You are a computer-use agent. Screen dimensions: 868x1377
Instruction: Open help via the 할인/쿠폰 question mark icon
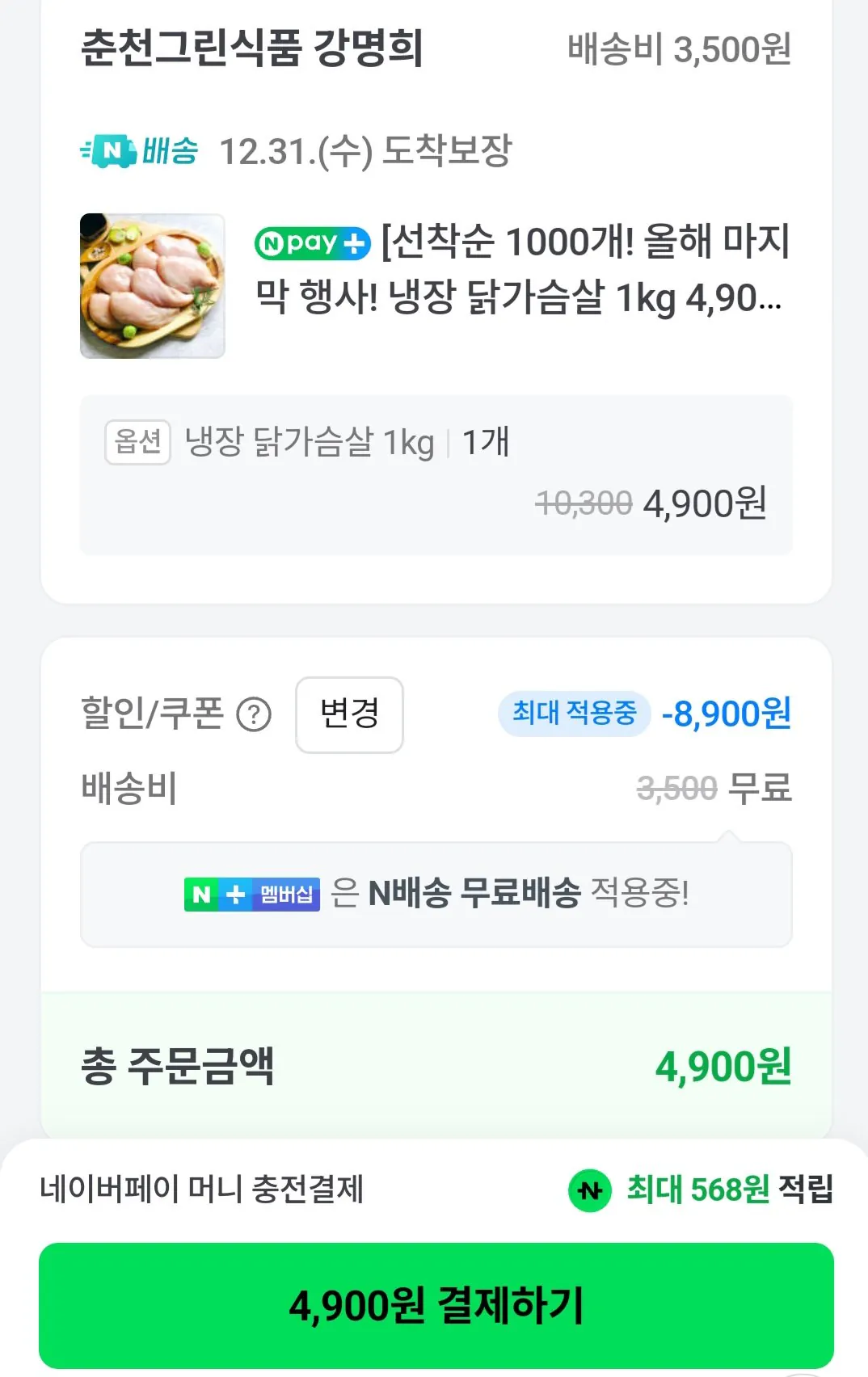[x=252, y=715]
